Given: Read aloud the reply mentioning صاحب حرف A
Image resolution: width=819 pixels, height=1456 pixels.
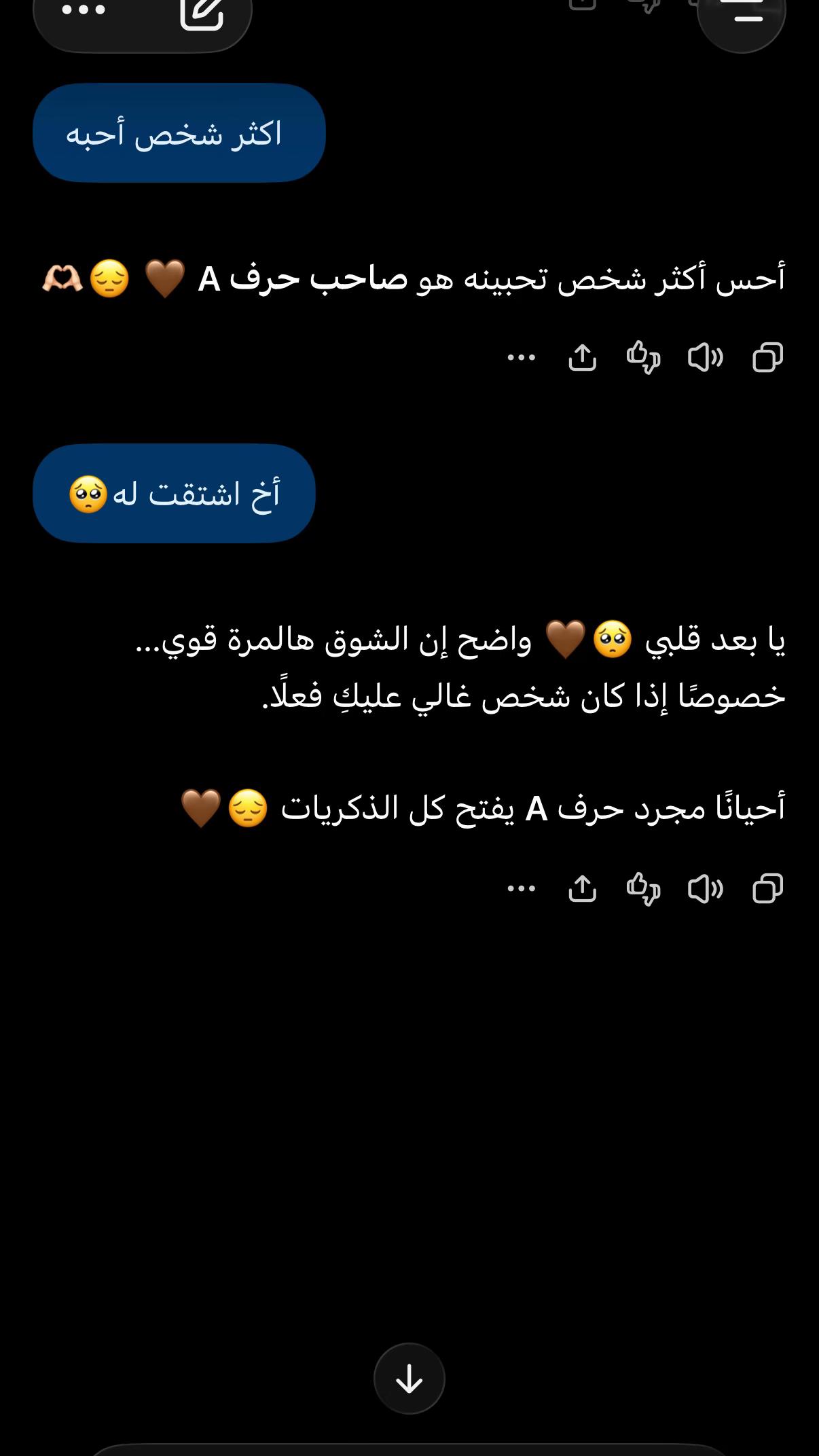Looking at the screenshot, I should click(706, 357).
